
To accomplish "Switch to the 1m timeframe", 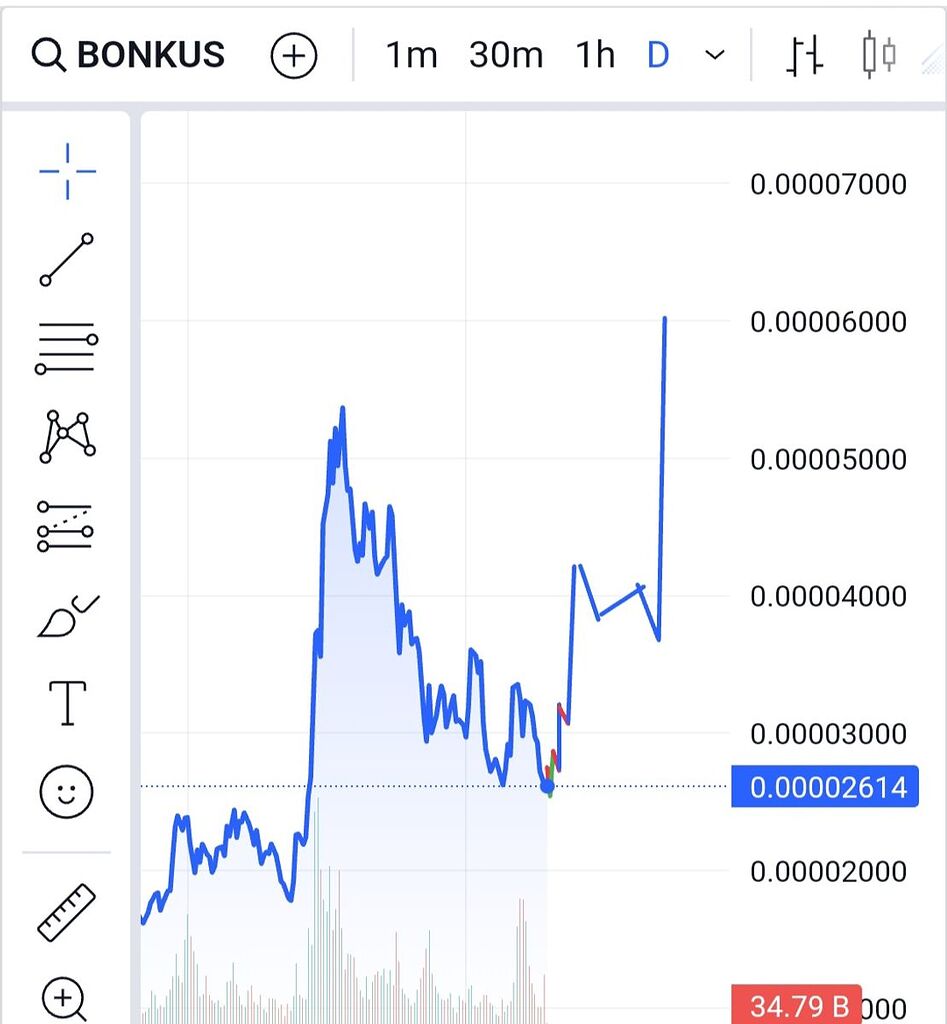I will [x=411, y=55].
